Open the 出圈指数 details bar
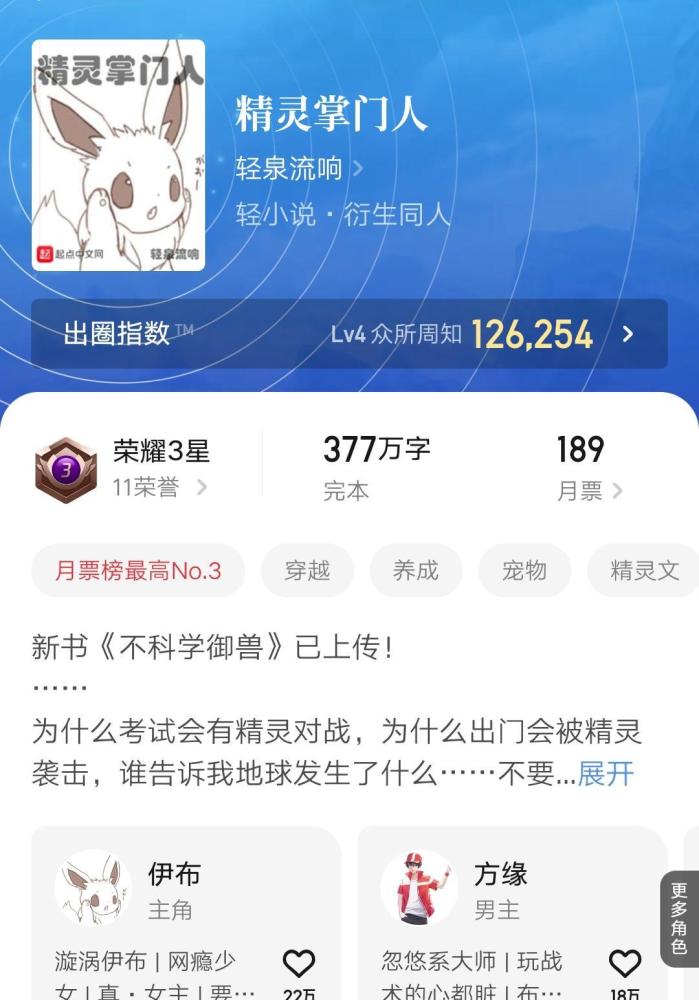Screen dimensions: 699x1000 pyautogui.click(x=349, y=334)
